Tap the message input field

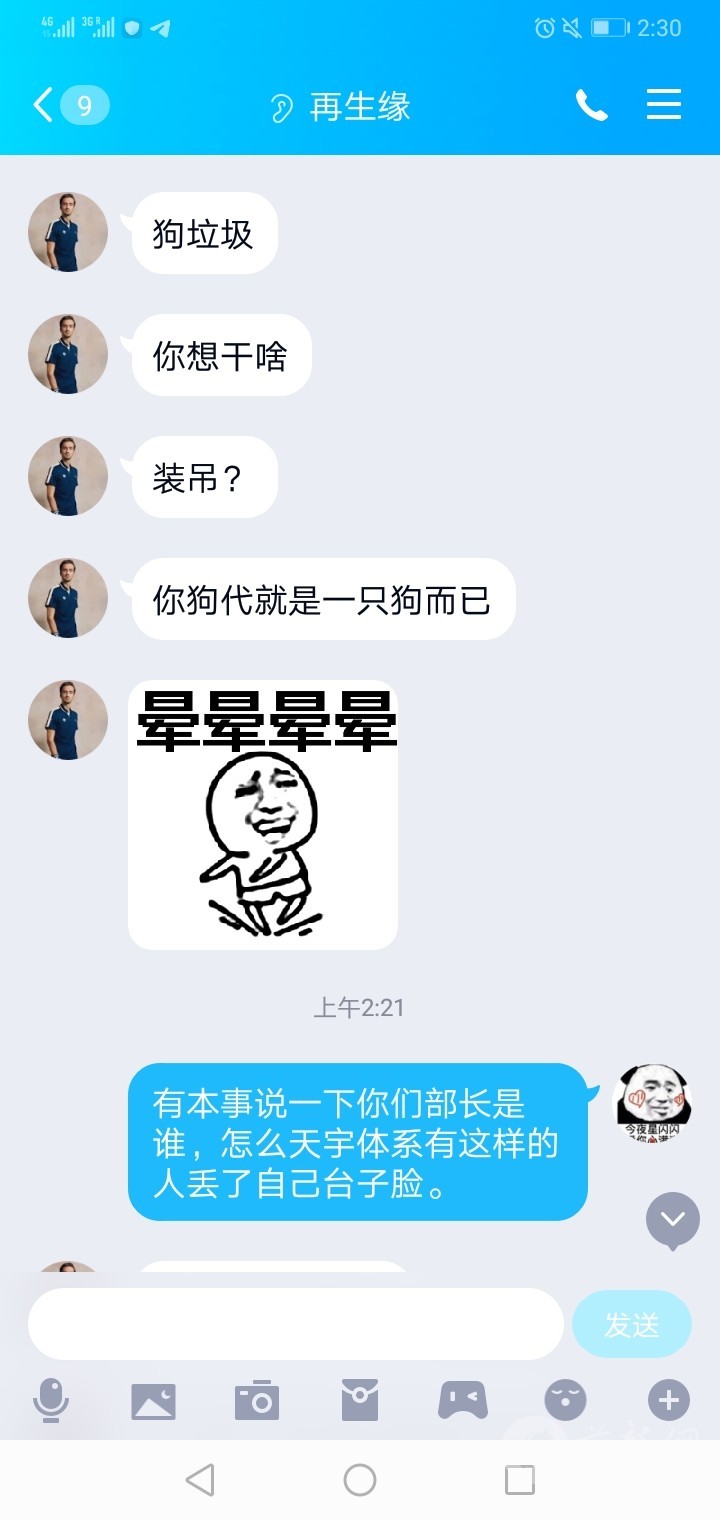(295, 1324)
